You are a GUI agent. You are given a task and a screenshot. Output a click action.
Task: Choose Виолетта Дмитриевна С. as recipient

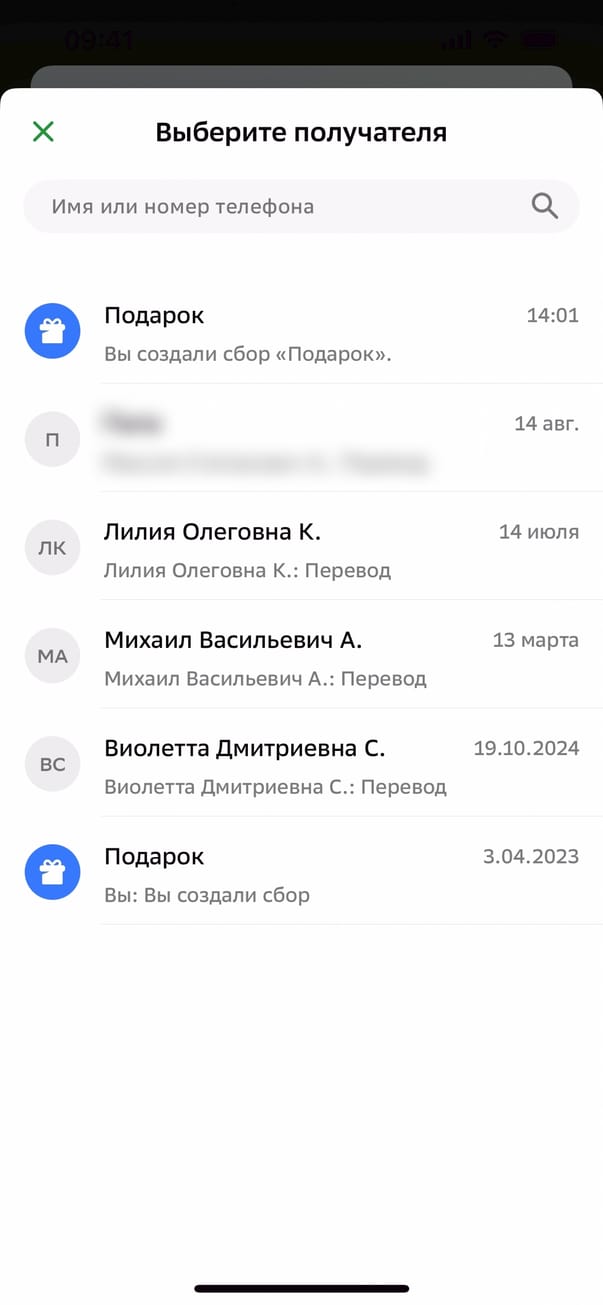(x=300, y=765)
